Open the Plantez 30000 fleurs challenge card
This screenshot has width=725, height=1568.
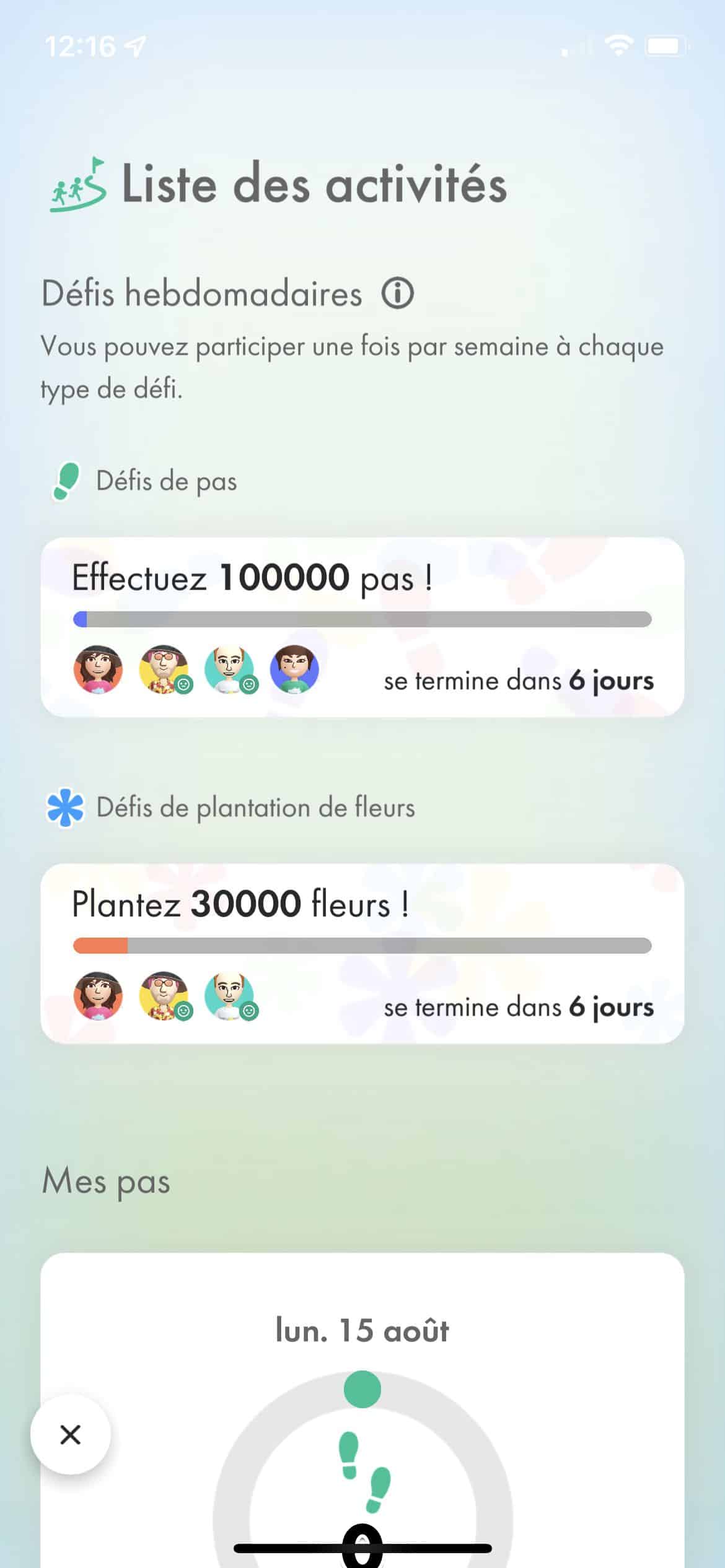click(362, 954)
